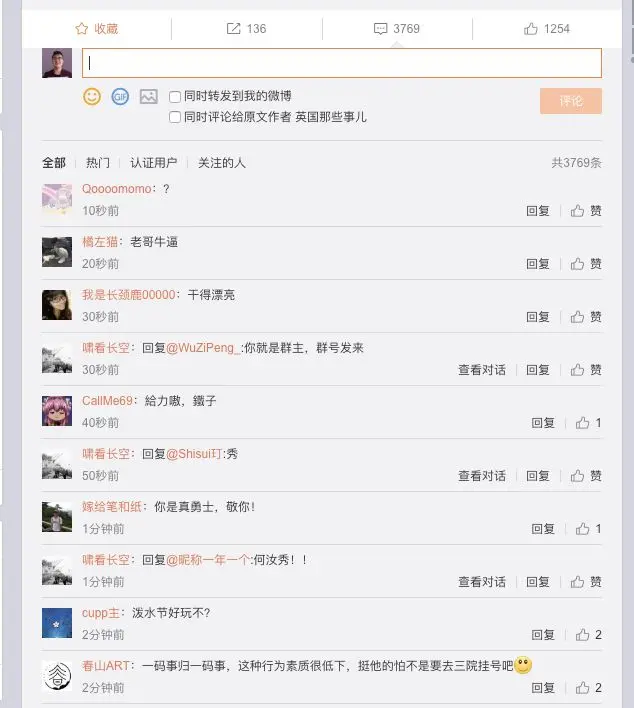Check 同时转发到我的微博 option
The image size is (634, 708).
pos(175,97)
